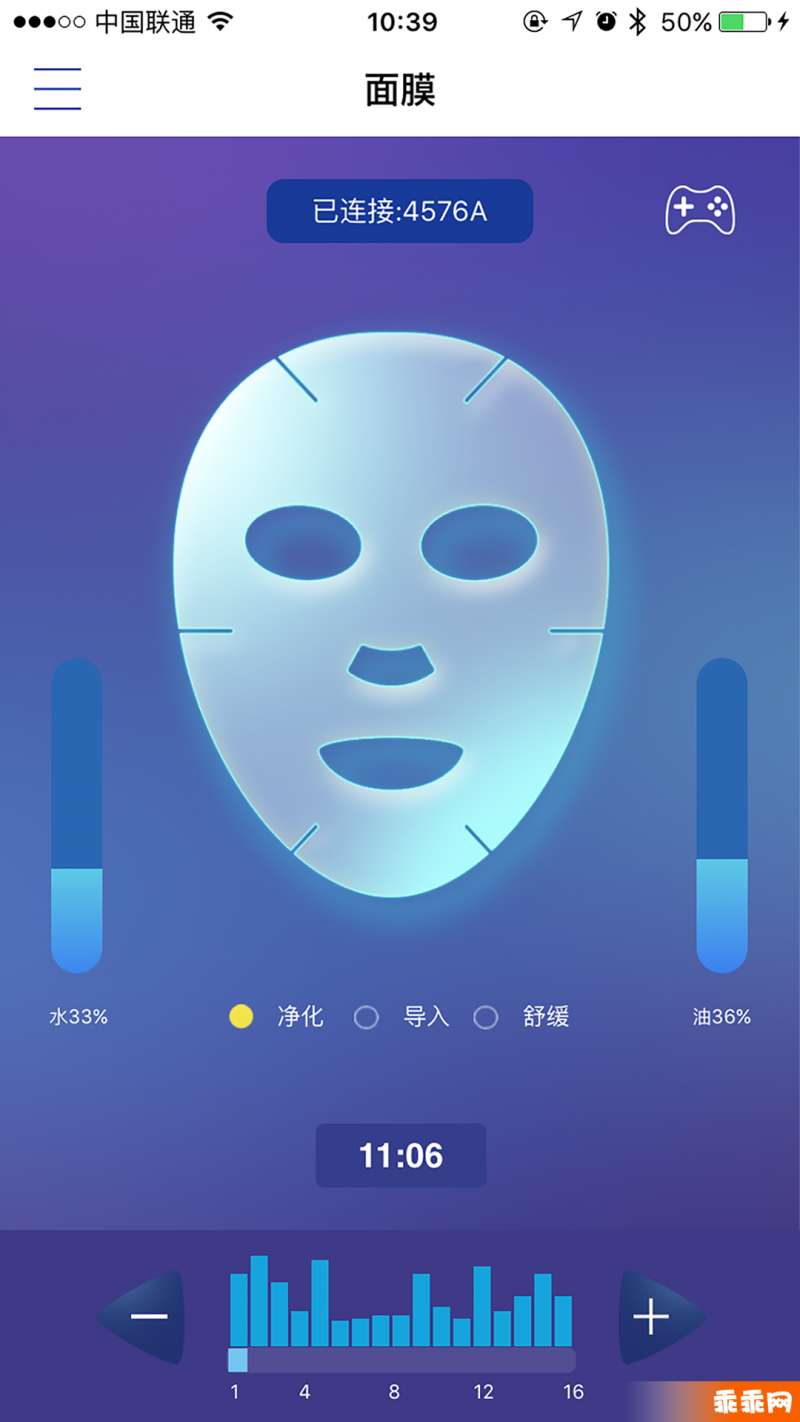
Task: Select the 导入 mode
Action: pos(367,1017)
